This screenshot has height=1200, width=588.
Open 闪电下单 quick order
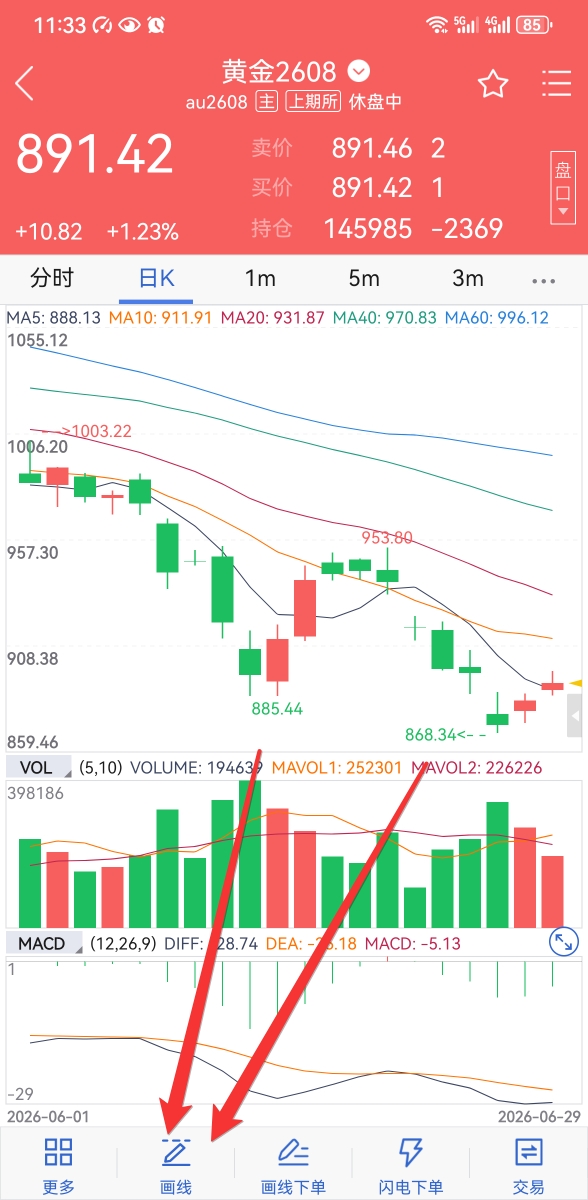[411, 1165]
